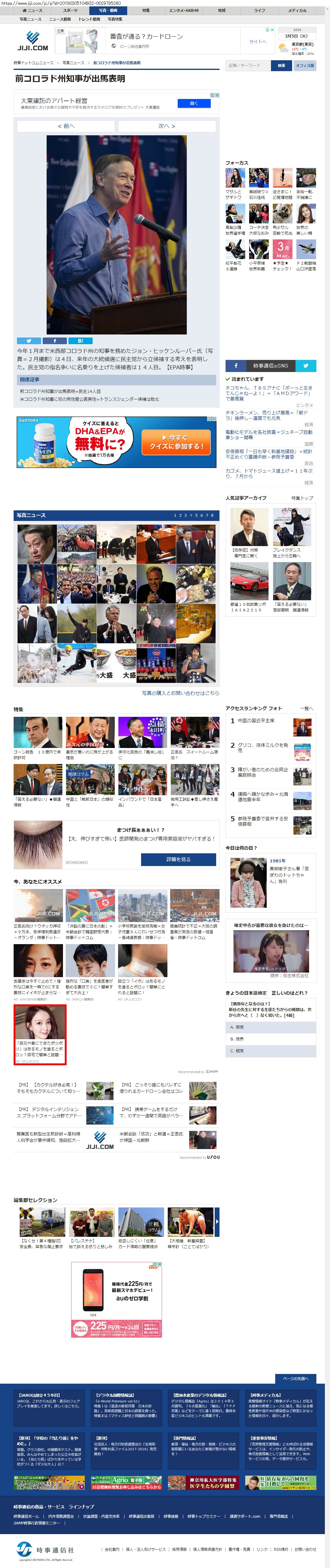Switch to オフィス版

(305, 65)
